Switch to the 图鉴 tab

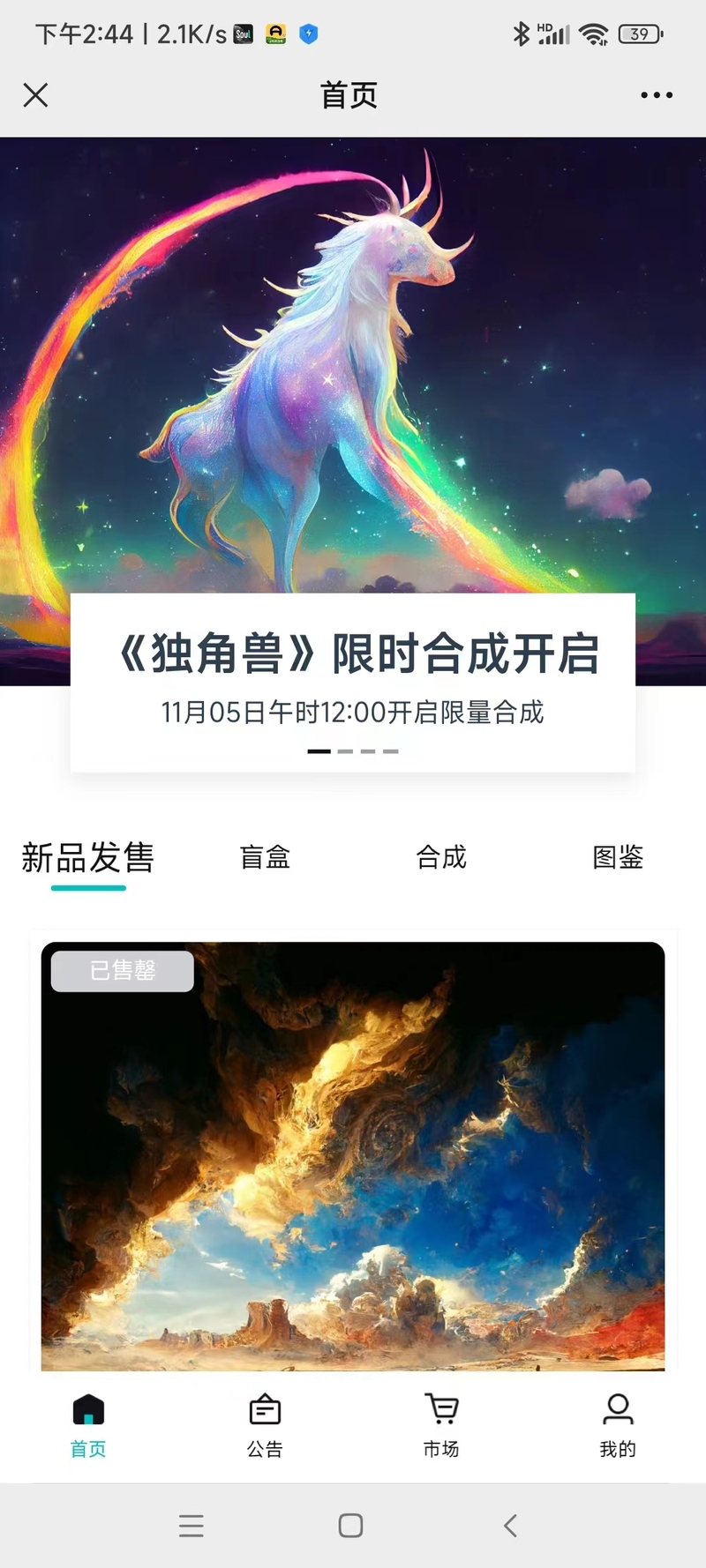[x=618, y=857]
